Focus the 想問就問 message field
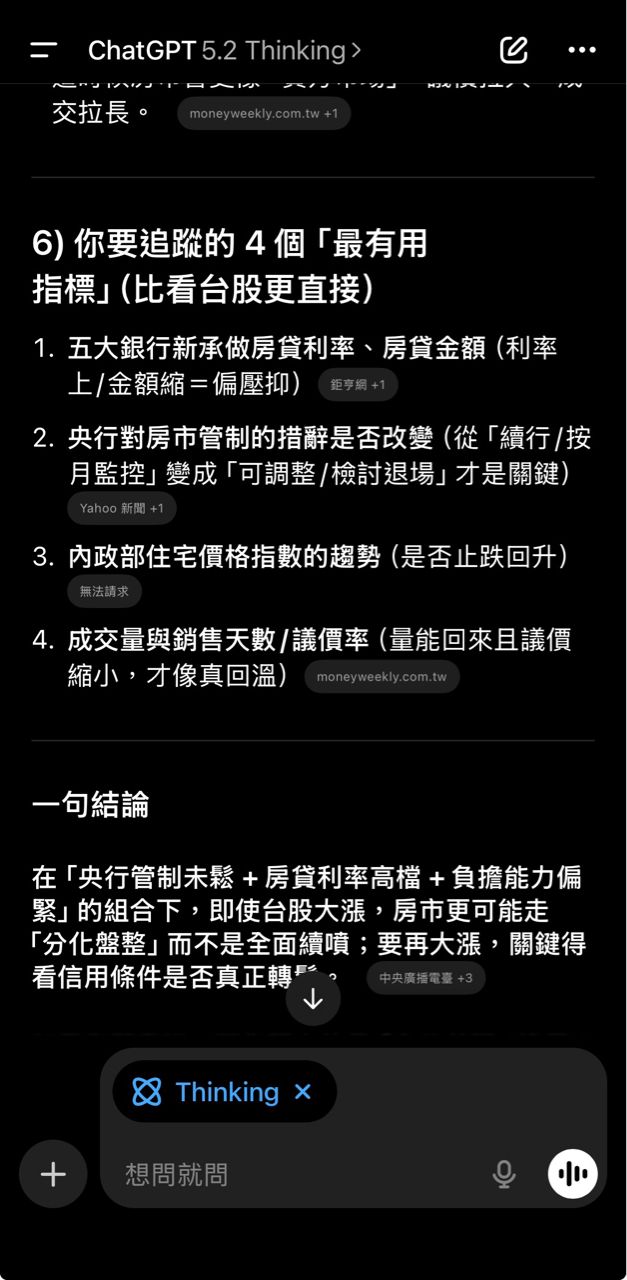This screenshot has width=627, height=1280. click(x=300, y=1174)
